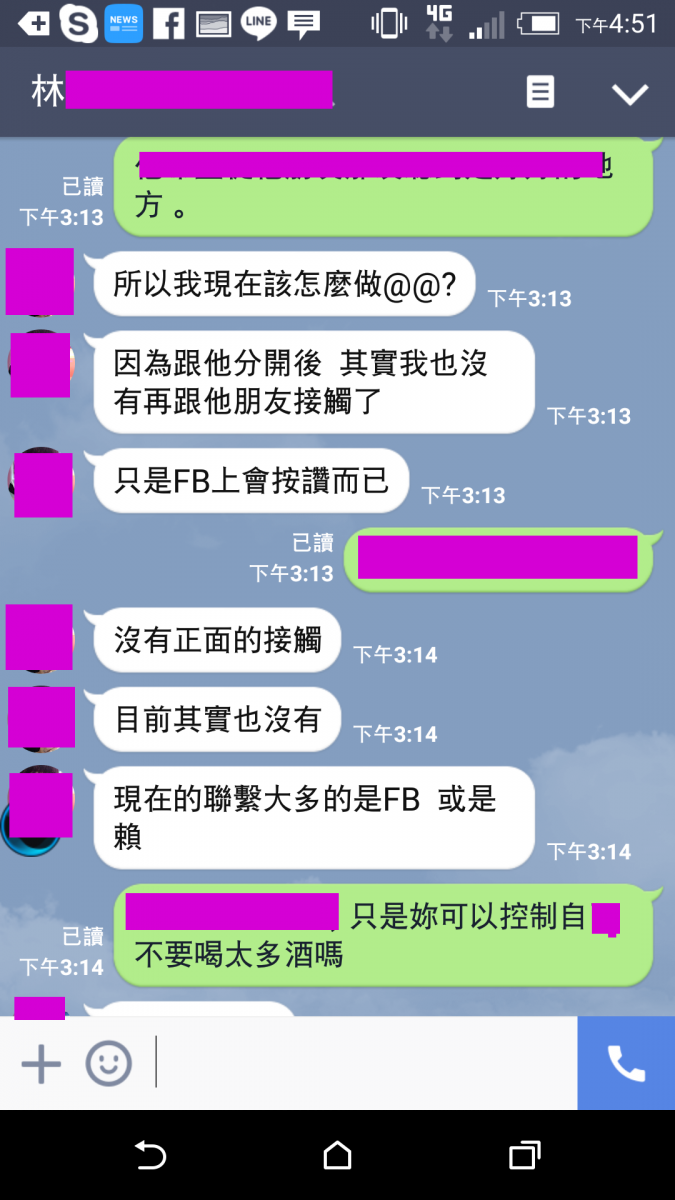The width and height of the screenshot is (675, 1200).
Task: Start a voice call with phone button
Action: pyautogui.click(x=626, y=1063)
